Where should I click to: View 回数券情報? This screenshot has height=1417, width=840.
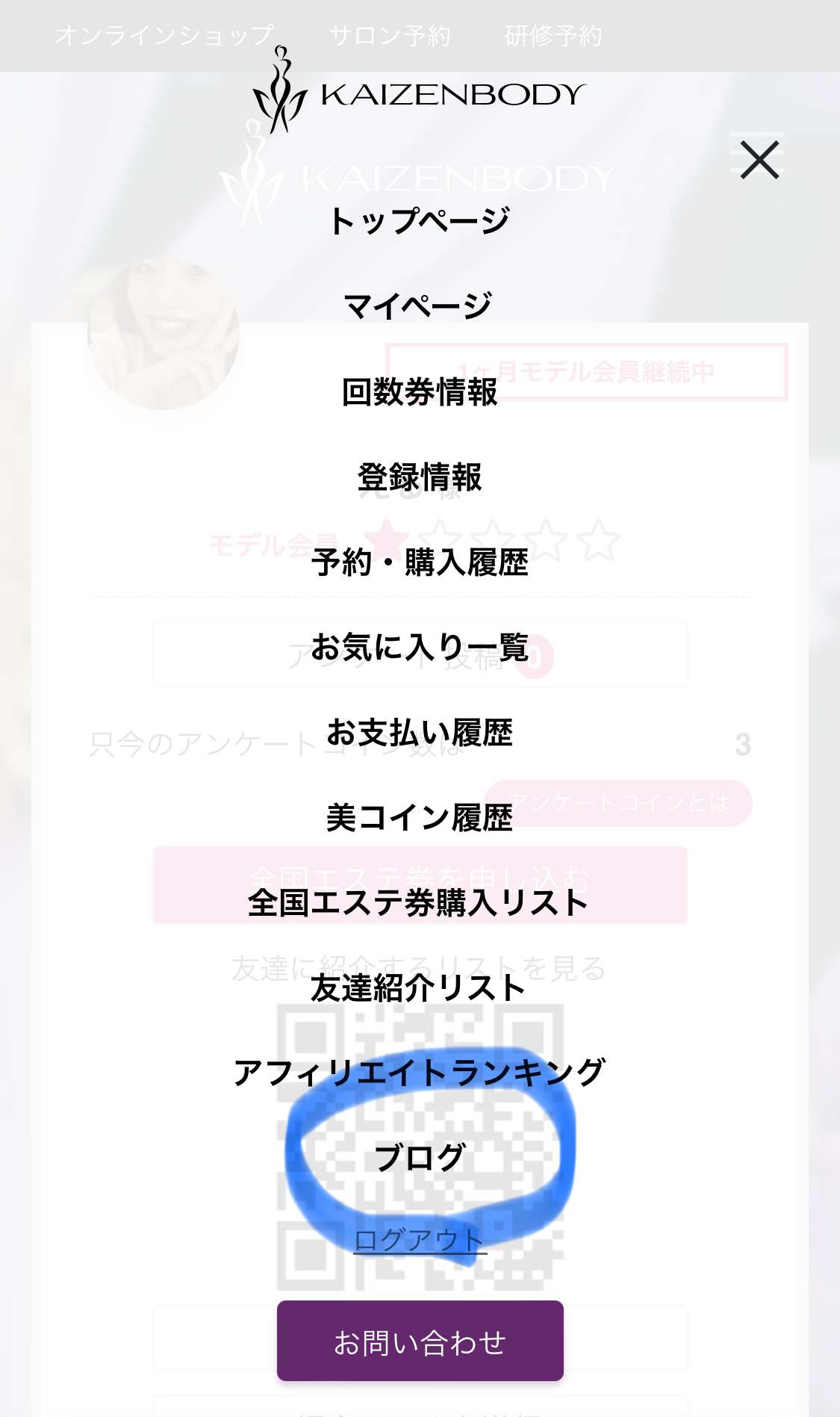coord(419,392)
